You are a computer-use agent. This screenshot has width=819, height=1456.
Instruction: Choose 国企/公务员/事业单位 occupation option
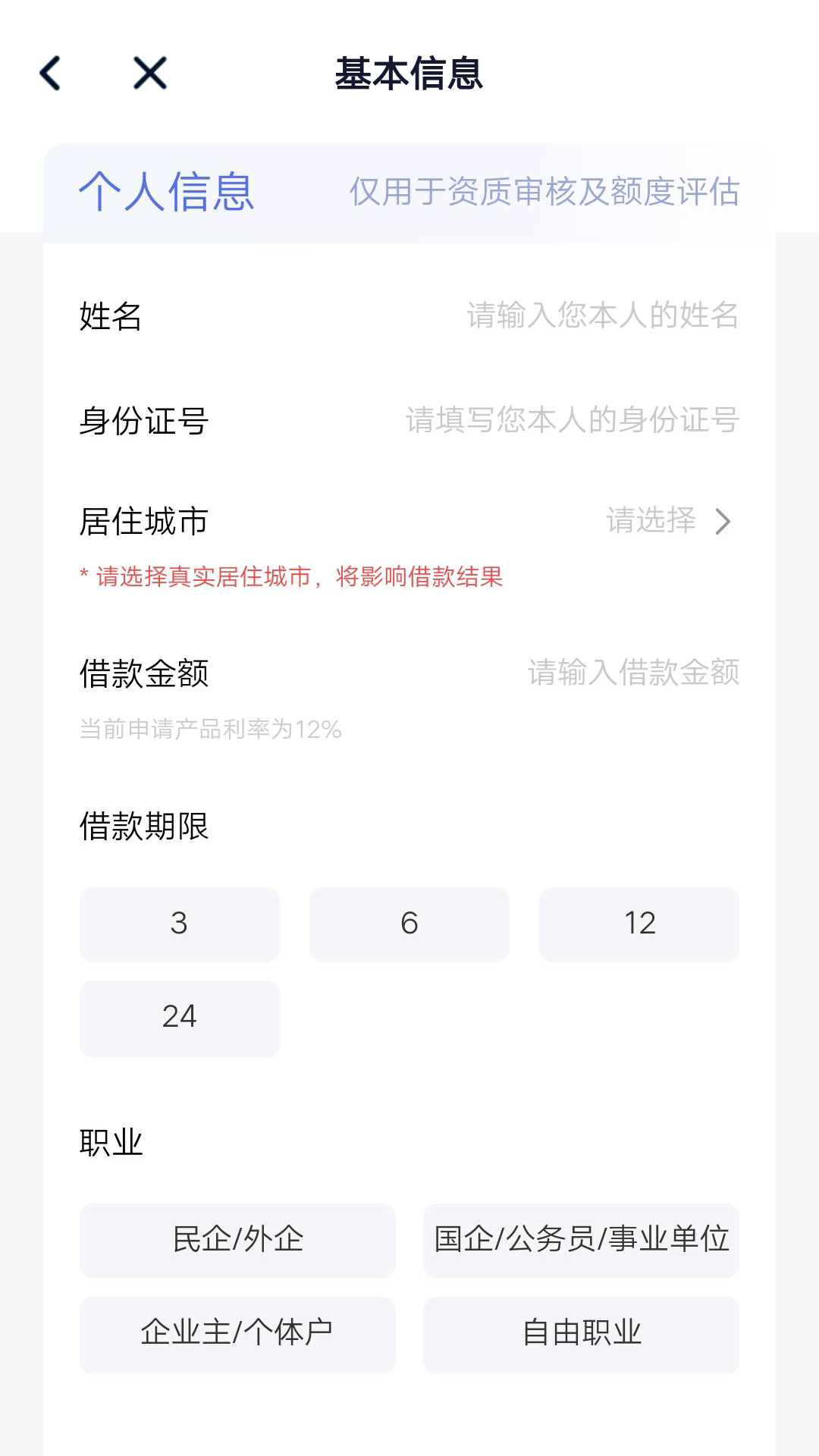581,1241
